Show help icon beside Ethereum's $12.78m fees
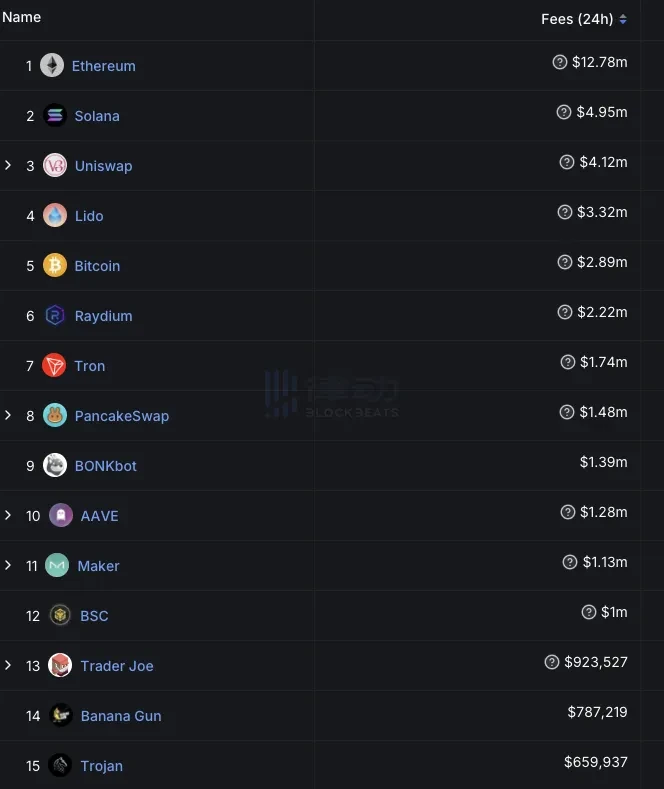 pos(560,62)
